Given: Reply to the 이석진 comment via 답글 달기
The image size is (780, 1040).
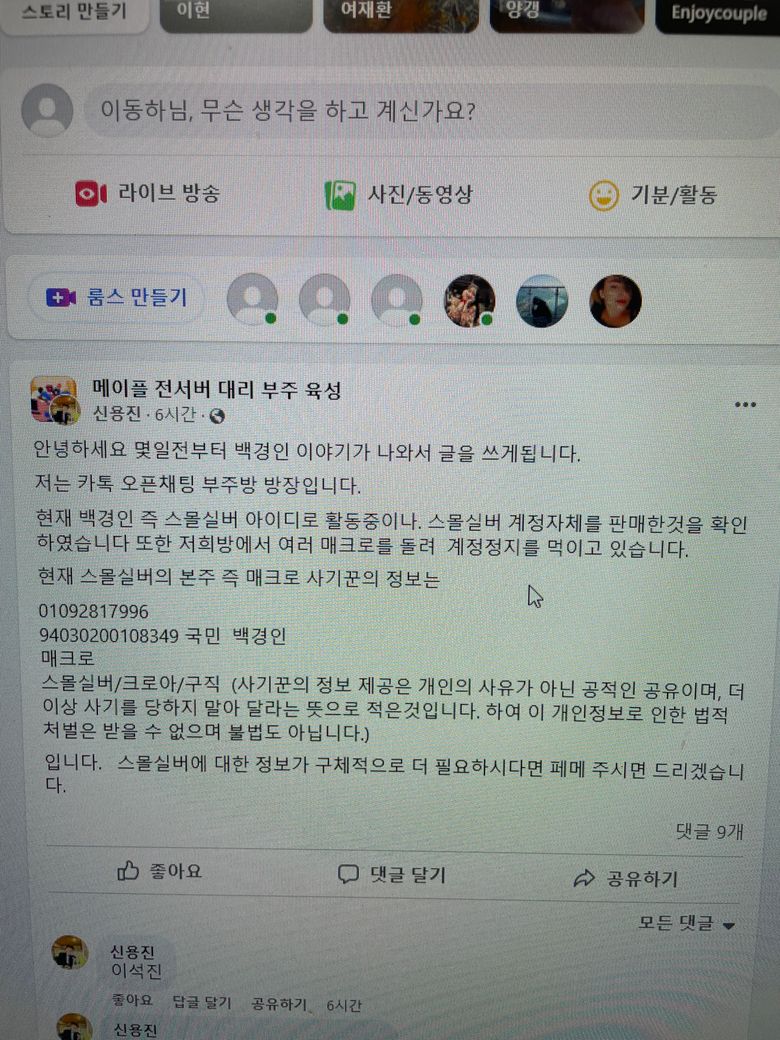Looking at the screenshot, I should point(201,1001).
